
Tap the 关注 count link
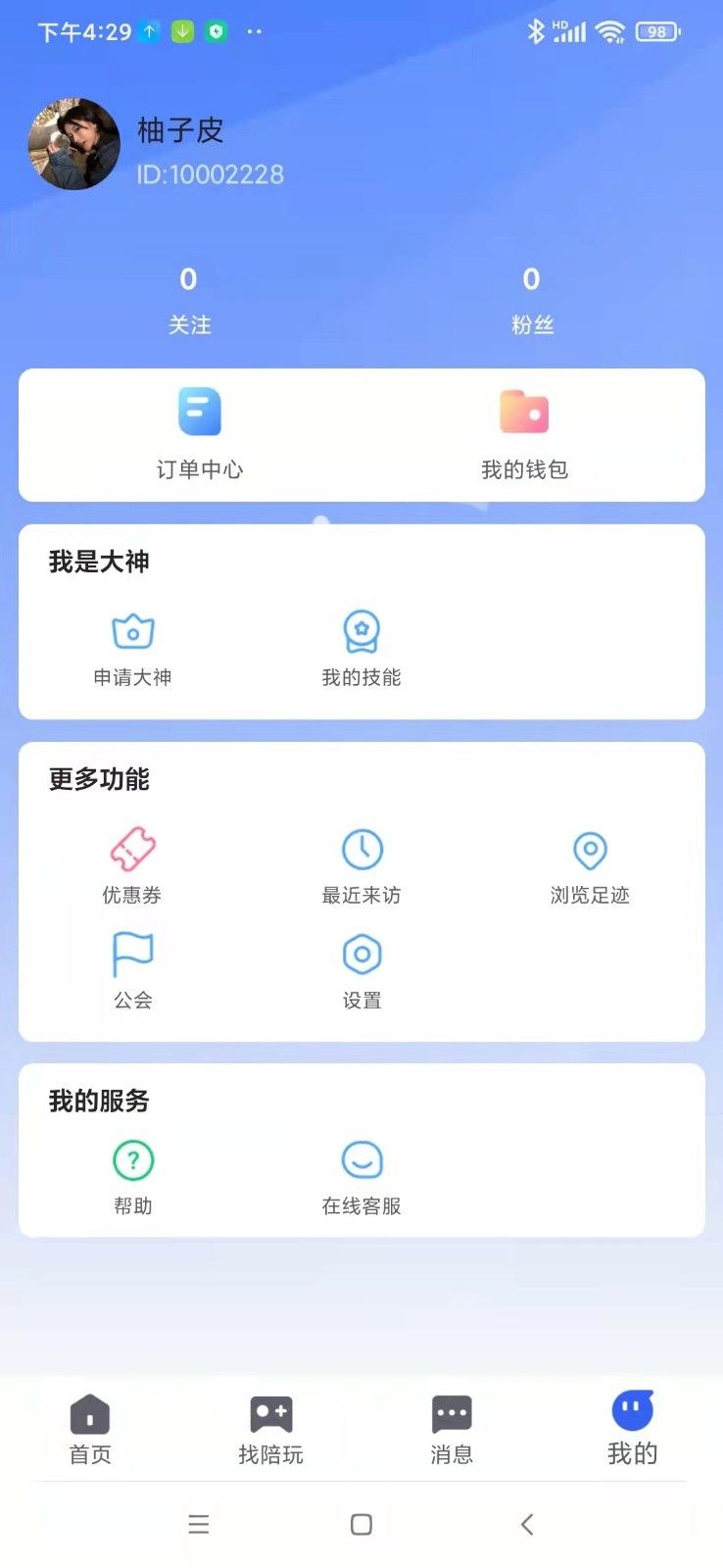pyautogui.click(x=189, y=299)
